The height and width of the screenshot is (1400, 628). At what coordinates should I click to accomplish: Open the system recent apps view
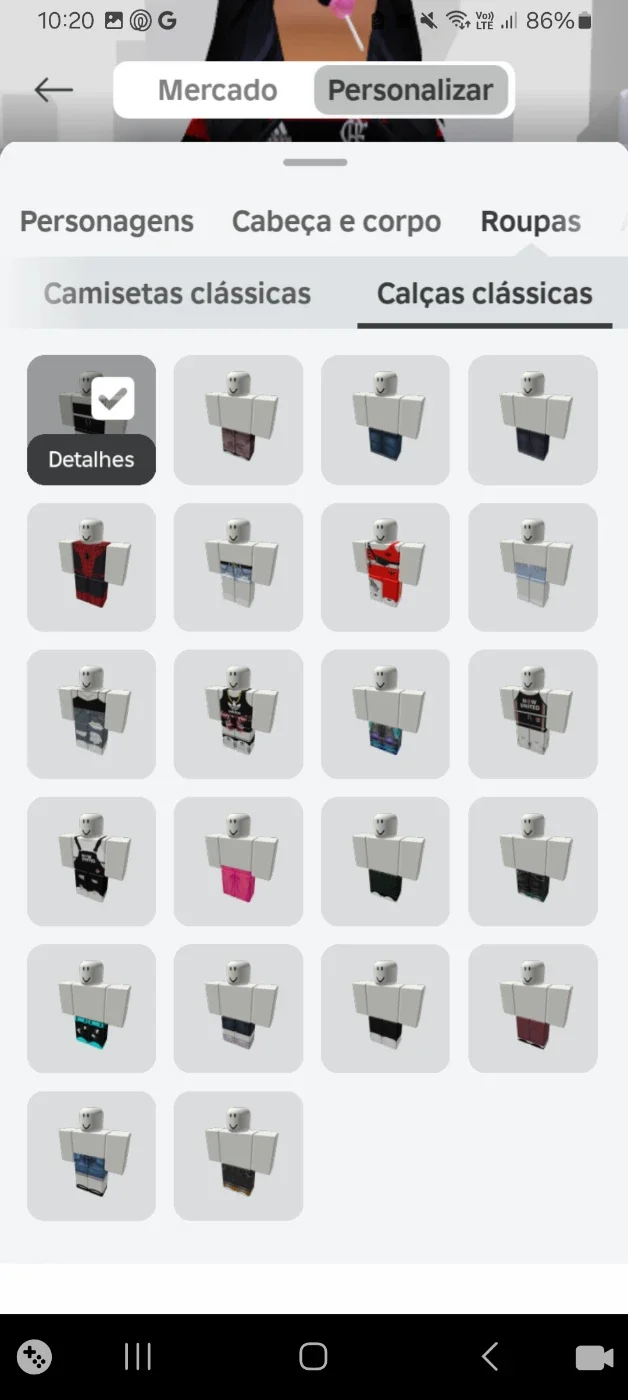point(138,1357)
